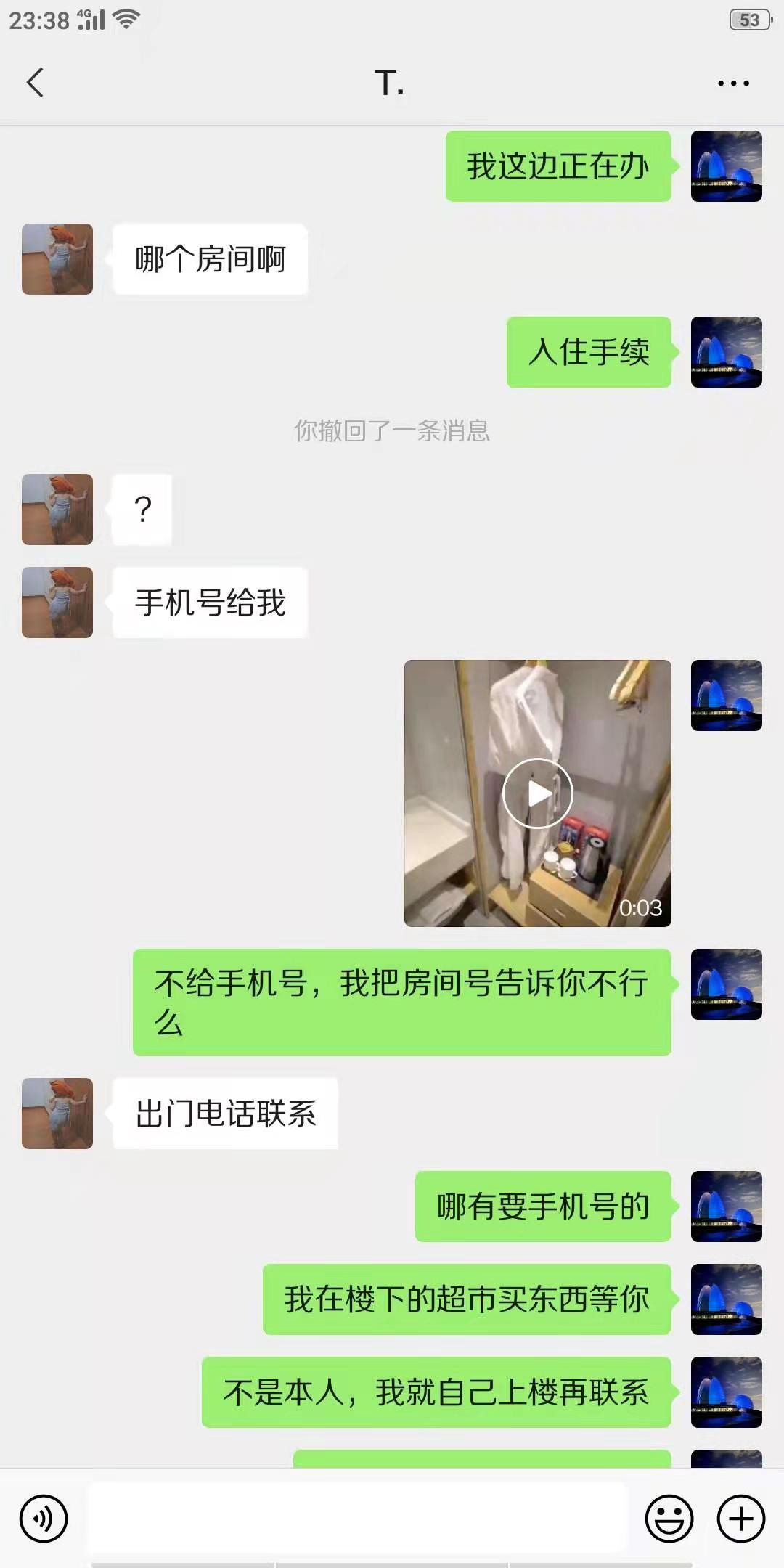Switch to voice message input
Screen dimensions: 784x1568
coord(44,1519)
